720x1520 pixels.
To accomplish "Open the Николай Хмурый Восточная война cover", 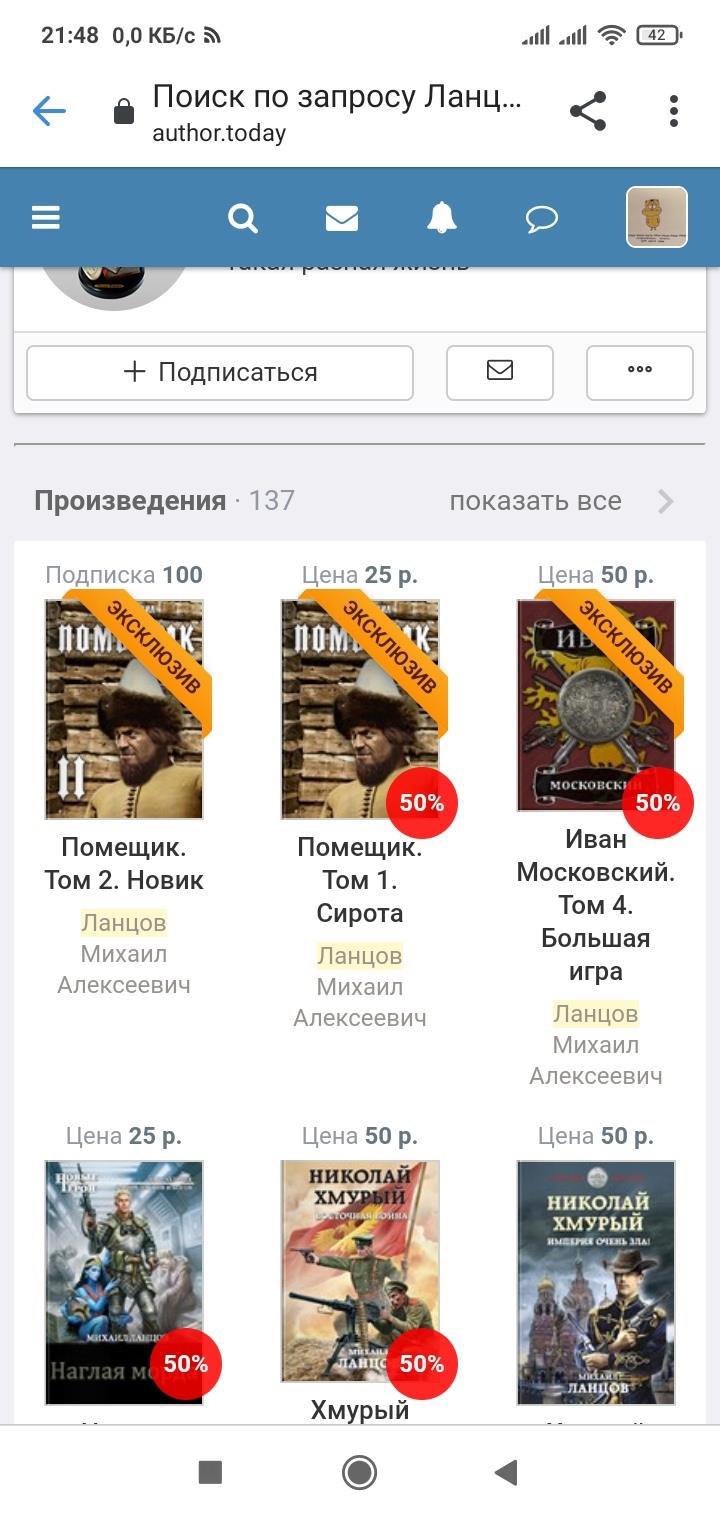I will point(360,1270).
